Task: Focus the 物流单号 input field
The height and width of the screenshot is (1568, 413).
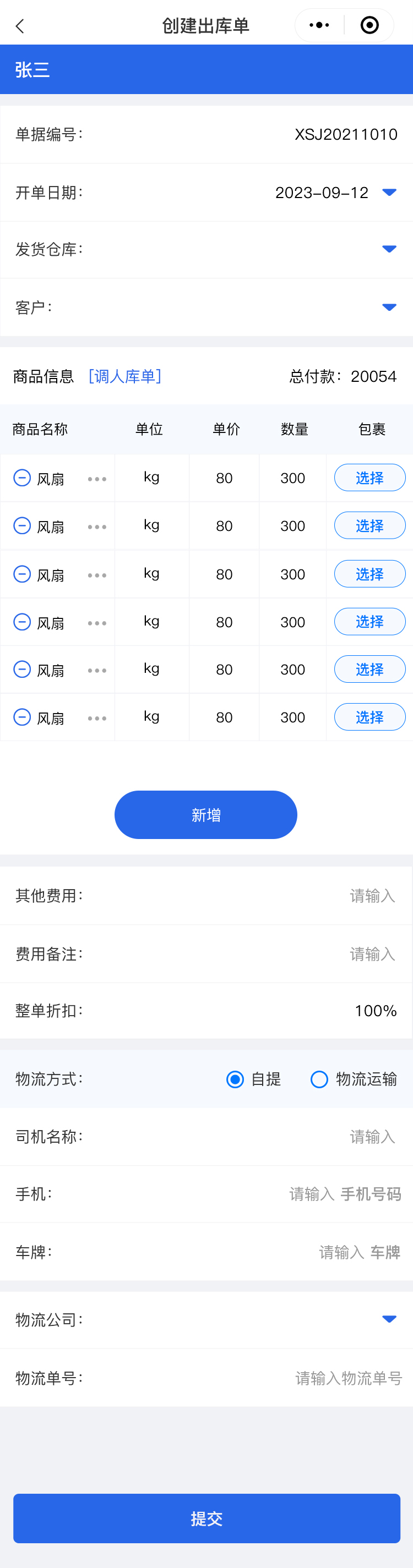Action: (349, 1378)
